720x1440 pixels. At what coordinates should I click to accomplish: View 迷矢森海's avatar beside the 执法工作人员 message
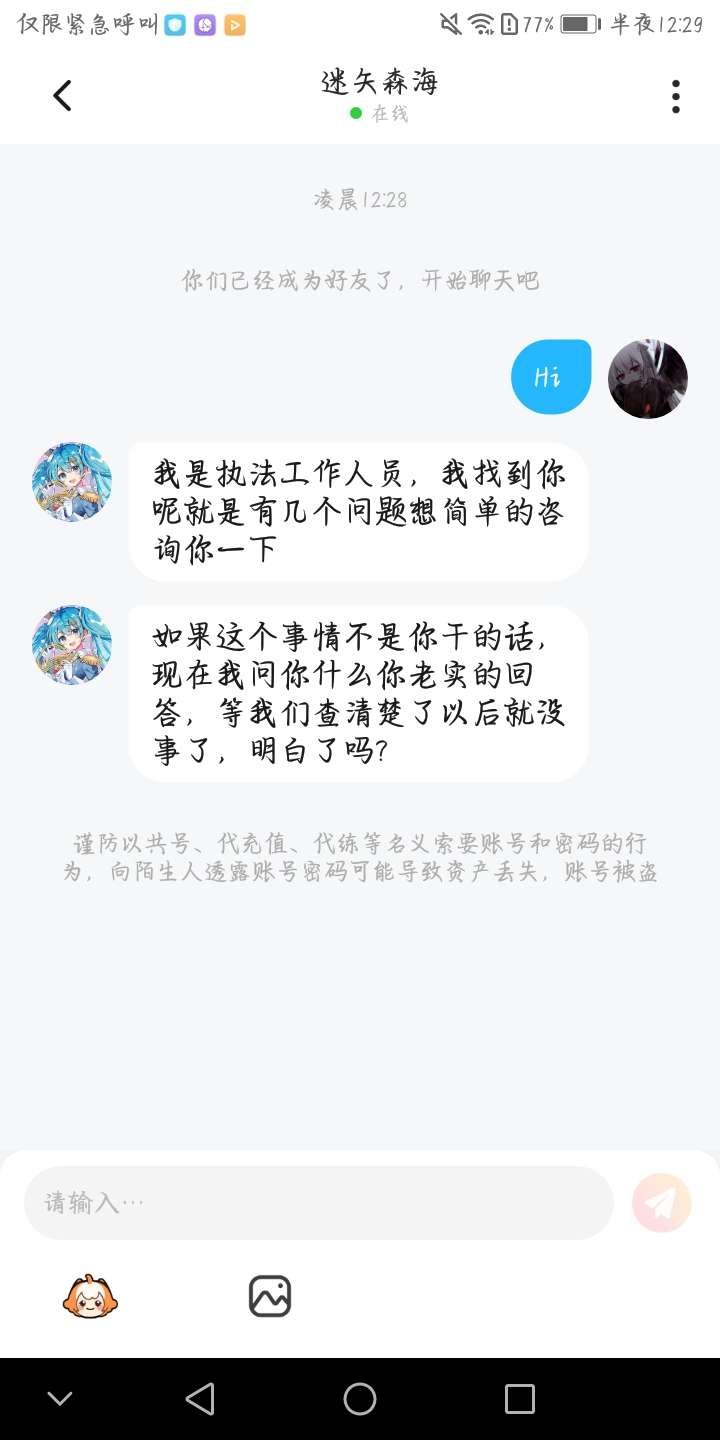click(x=72, y=482)
